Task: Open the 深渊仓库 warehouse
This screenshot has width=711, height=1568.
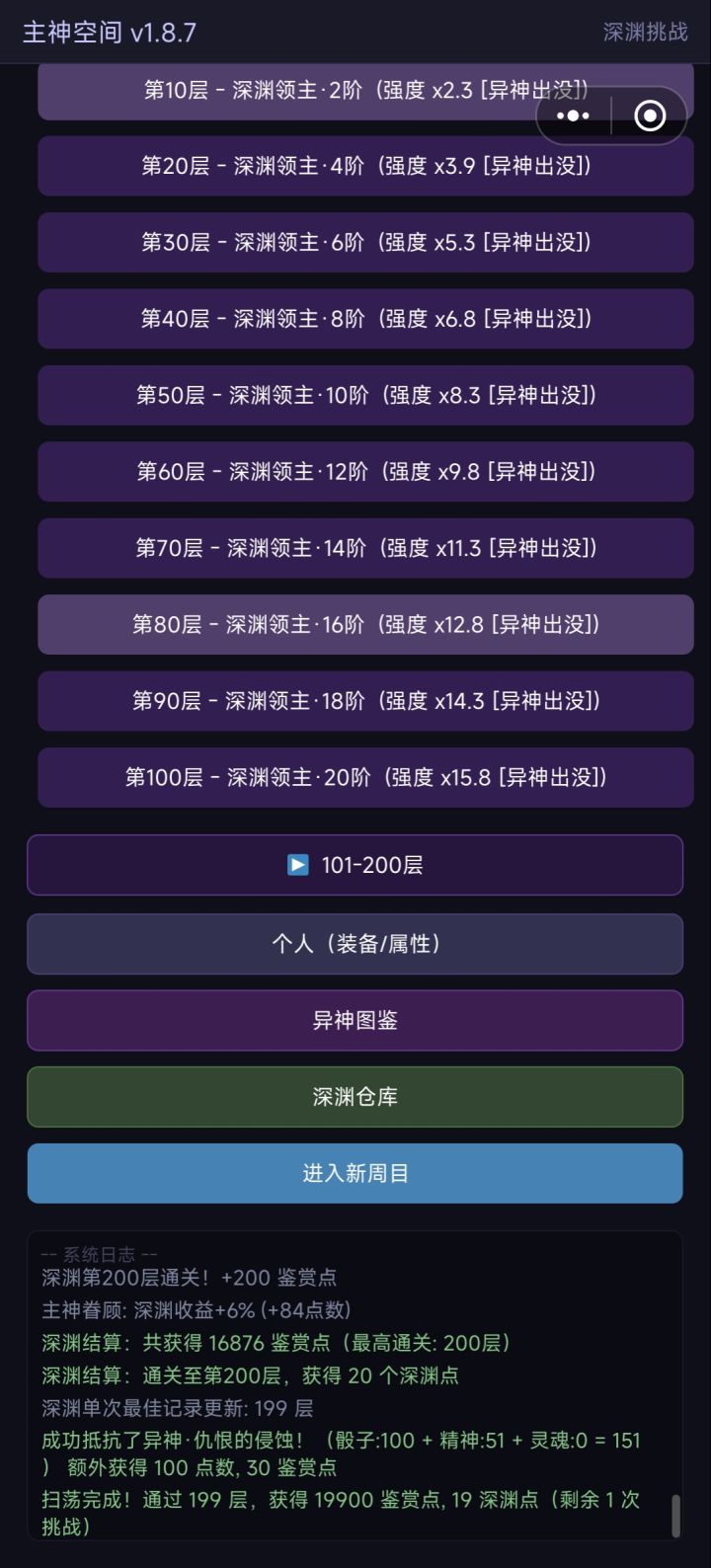Action: tap(355, 1097)
